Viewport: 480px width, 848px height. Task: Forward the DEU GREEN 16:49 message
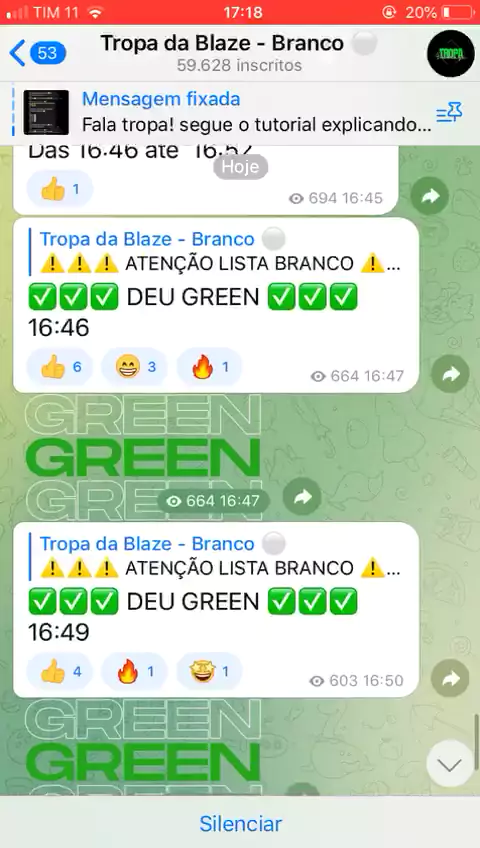[450, 678]
